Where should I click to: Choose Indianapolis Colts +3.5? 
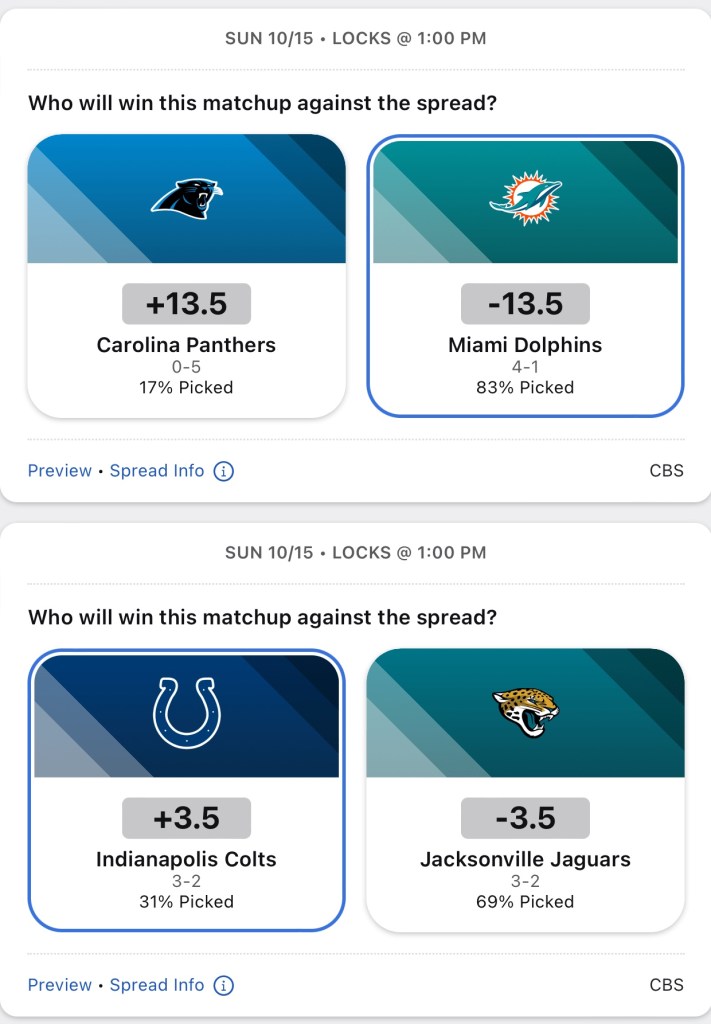186,790
